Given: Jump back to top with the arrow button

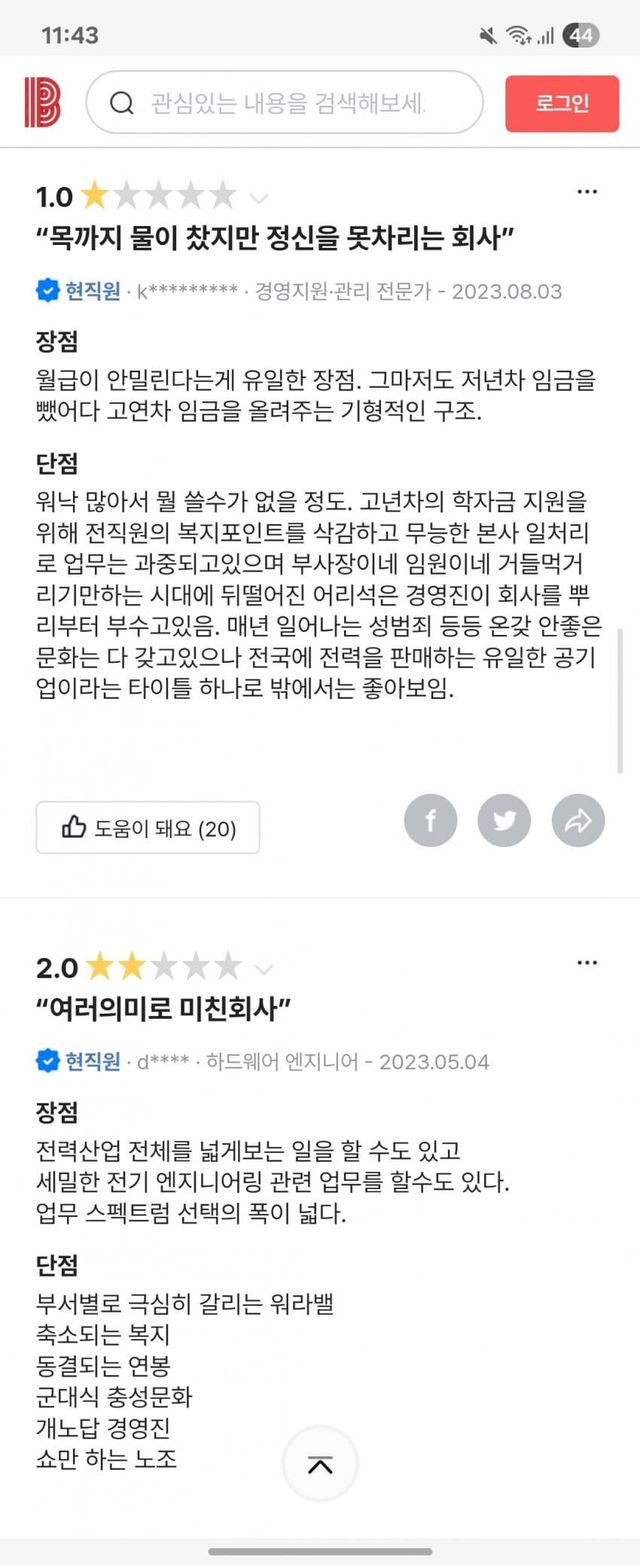Looking at the screenshot, I should pyautogui.click(x=320, y=1465).
